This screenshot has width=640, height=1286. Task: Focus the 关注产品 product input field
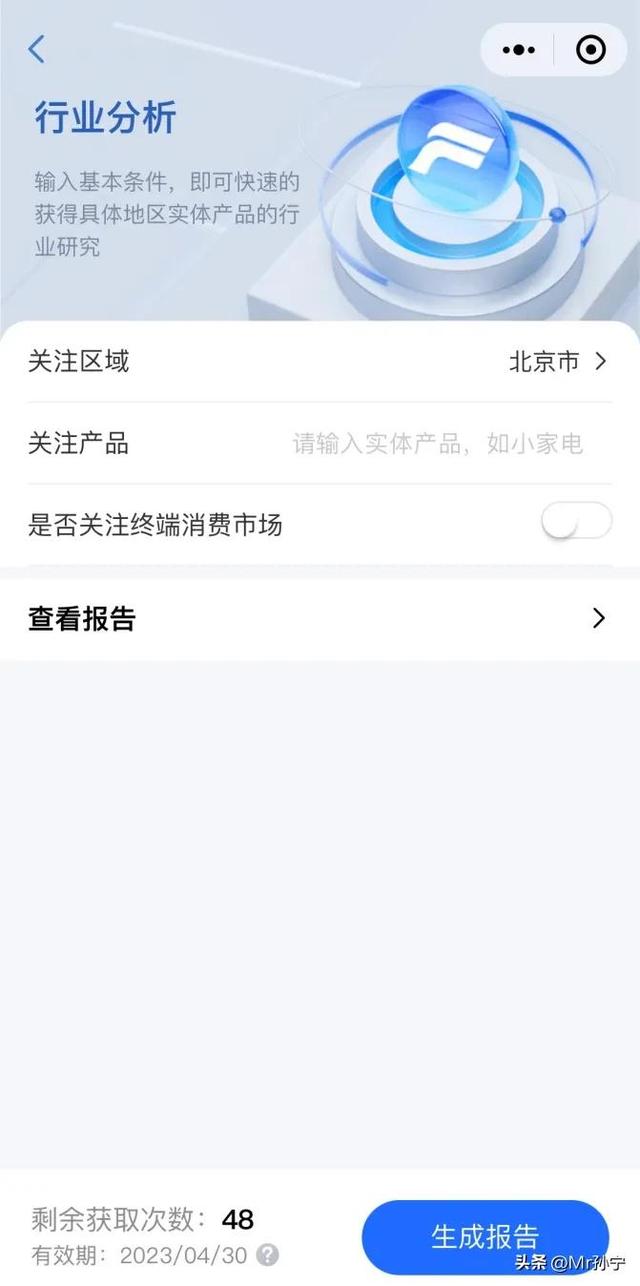[438, 443]
